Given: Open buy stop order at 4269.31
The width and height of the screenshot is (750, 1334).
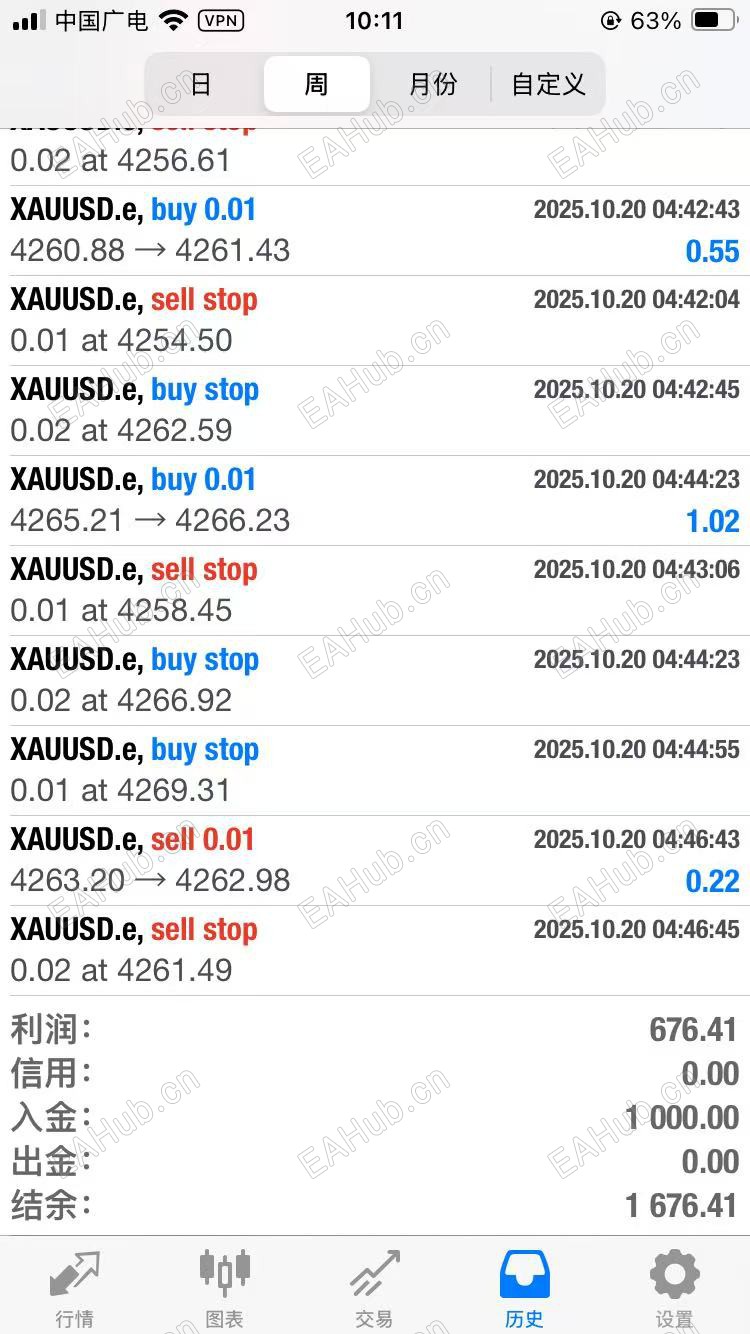Looking at the screenshot, I should coord(375,770).
